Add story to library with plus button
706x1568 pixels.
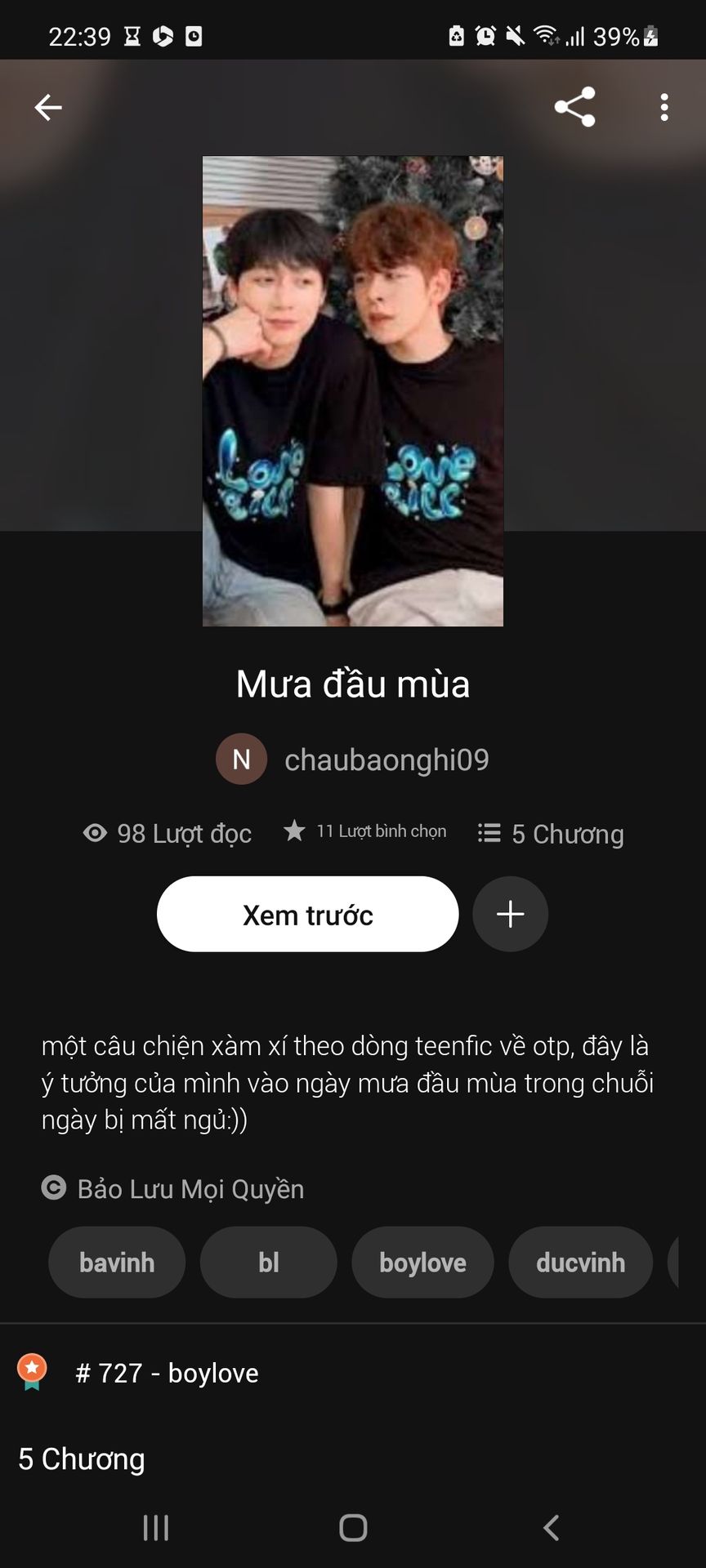(x=510, y=915)
